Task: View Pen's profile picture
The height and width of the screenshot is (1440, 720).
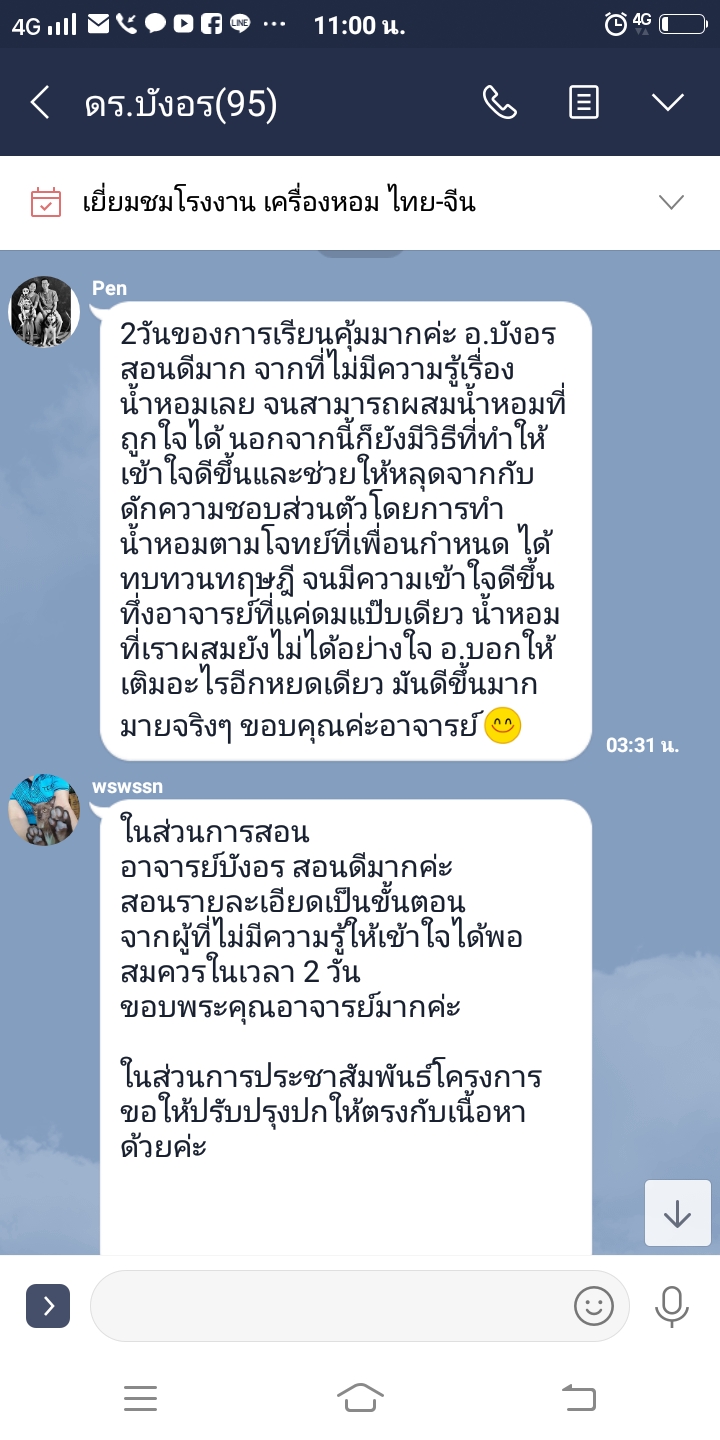Action: [44, 312]
